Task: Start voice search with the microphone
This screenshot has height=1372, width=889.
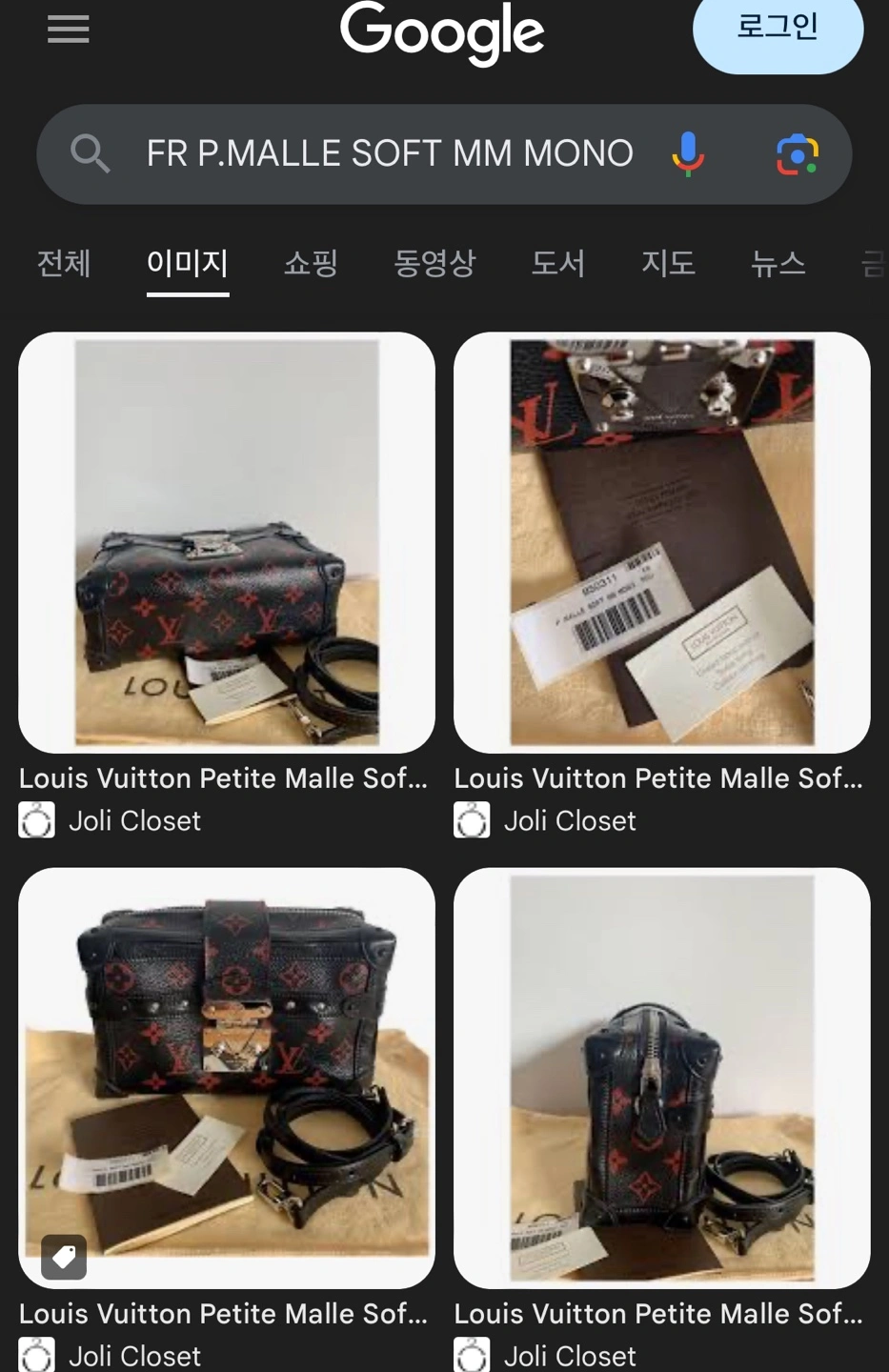Action: (x=687, y=153)
